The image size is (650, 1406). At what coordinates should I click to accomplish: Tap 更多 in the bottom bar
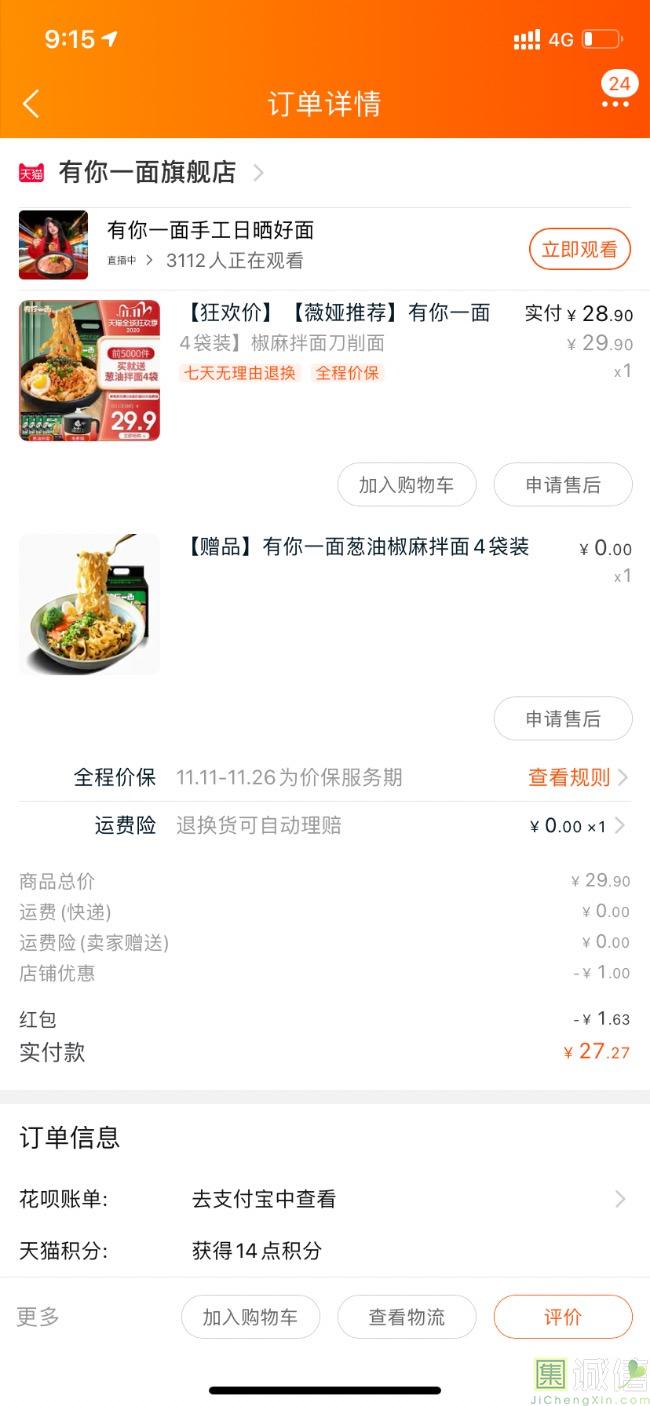(38, 1316)
